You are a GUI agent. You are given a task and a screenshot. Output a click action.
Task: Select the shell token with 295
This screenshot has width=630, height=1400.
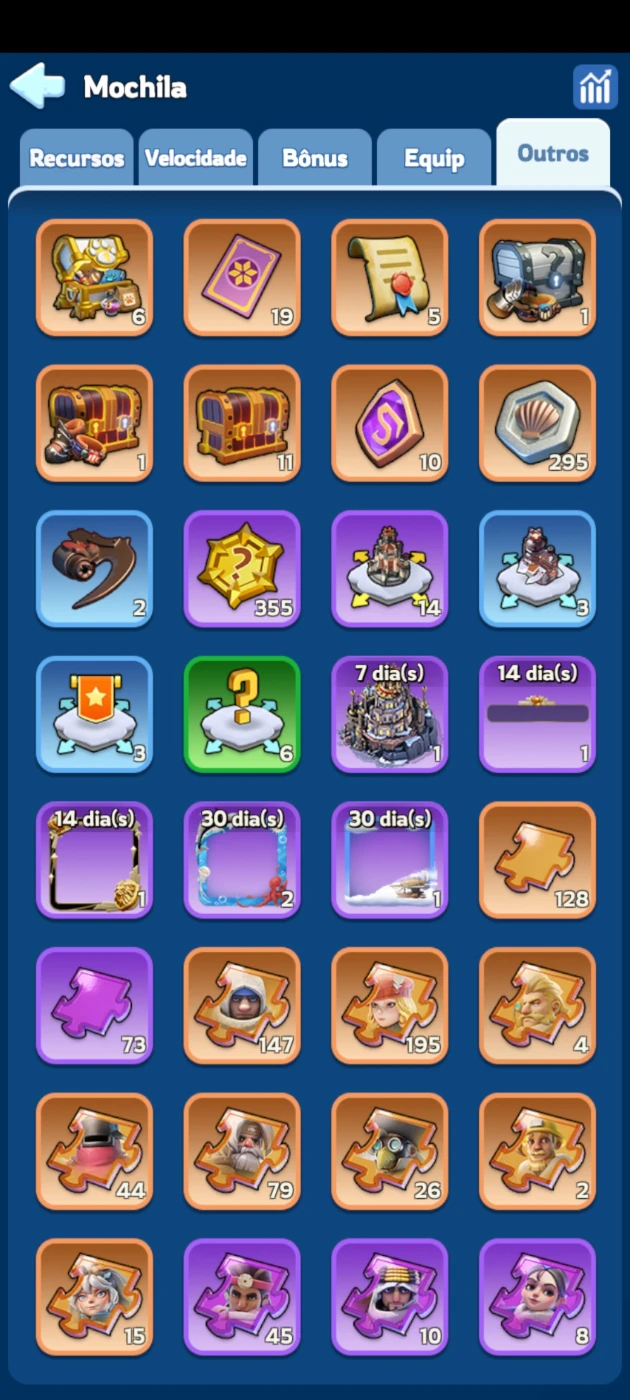tap(538, 423)
